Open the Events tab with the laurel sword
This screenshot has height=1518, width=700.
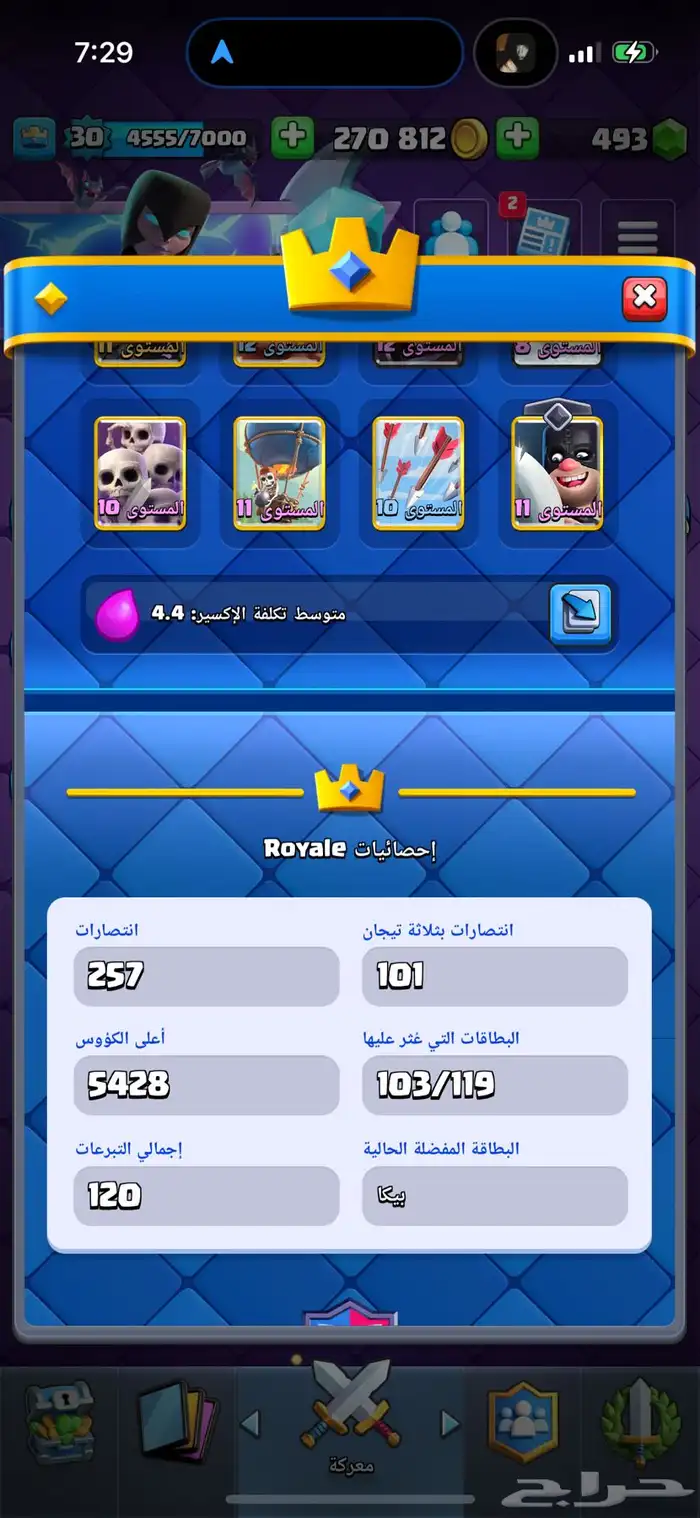pos(640,1422)
